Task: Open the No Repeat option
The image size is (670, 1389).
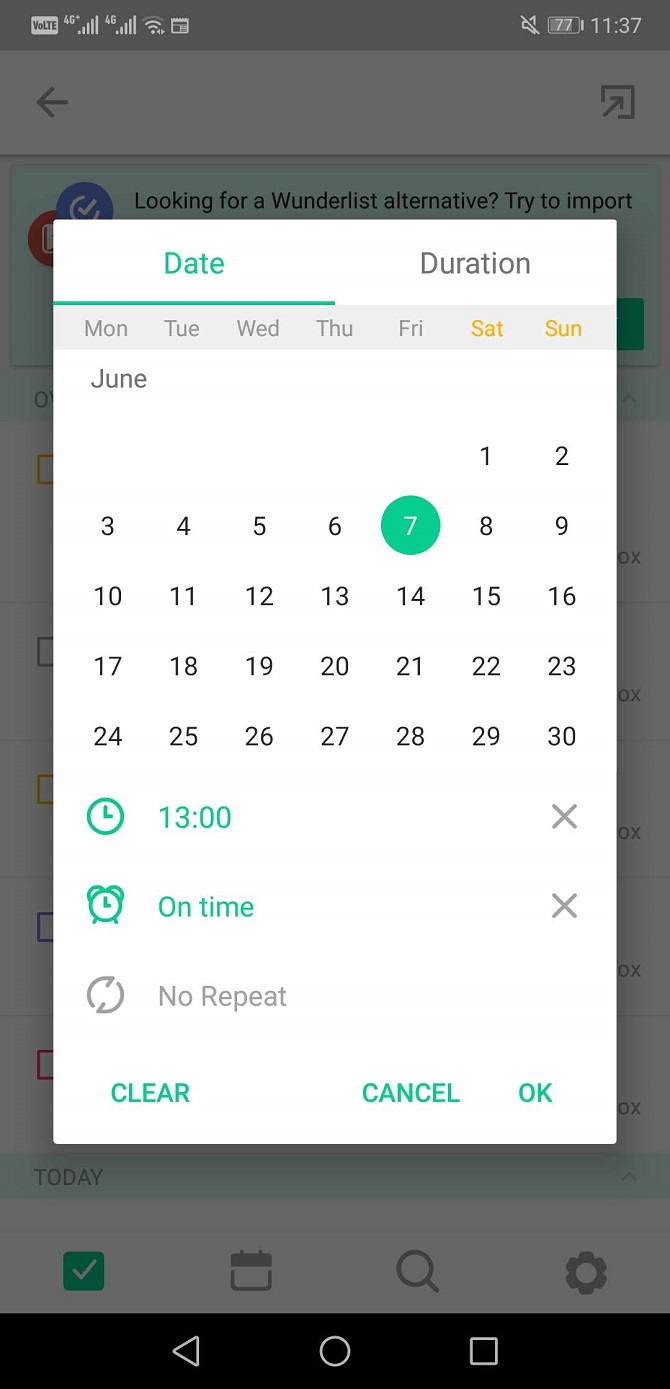Action: click(222, 996)
